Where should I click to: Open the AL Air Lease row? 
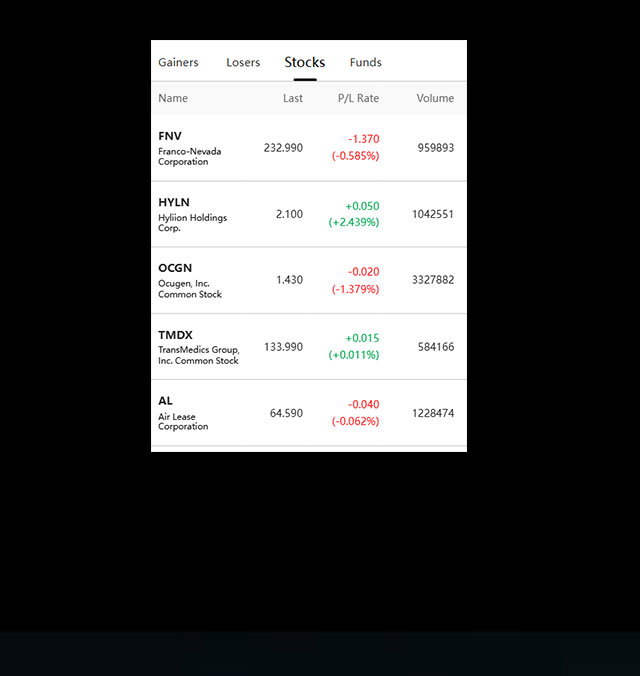tap(308, 413)
